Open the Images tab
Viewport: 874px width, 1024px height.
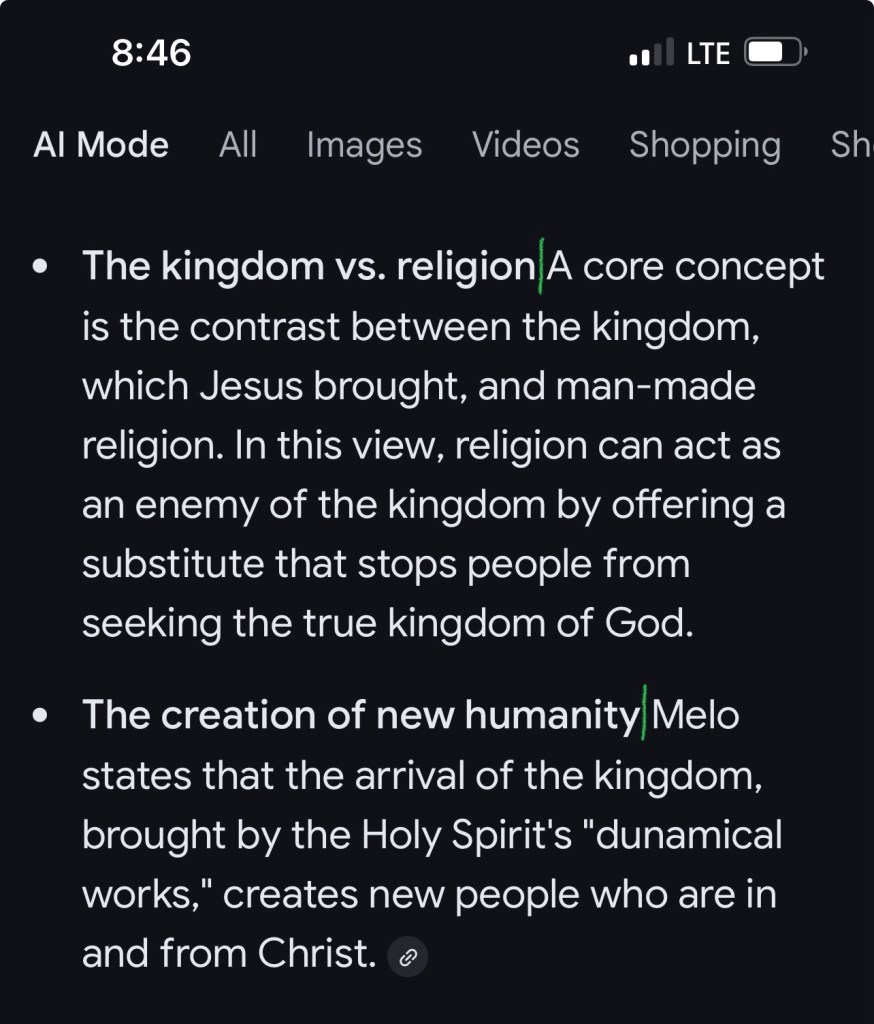pyautogui.click(x=364, y=145)
